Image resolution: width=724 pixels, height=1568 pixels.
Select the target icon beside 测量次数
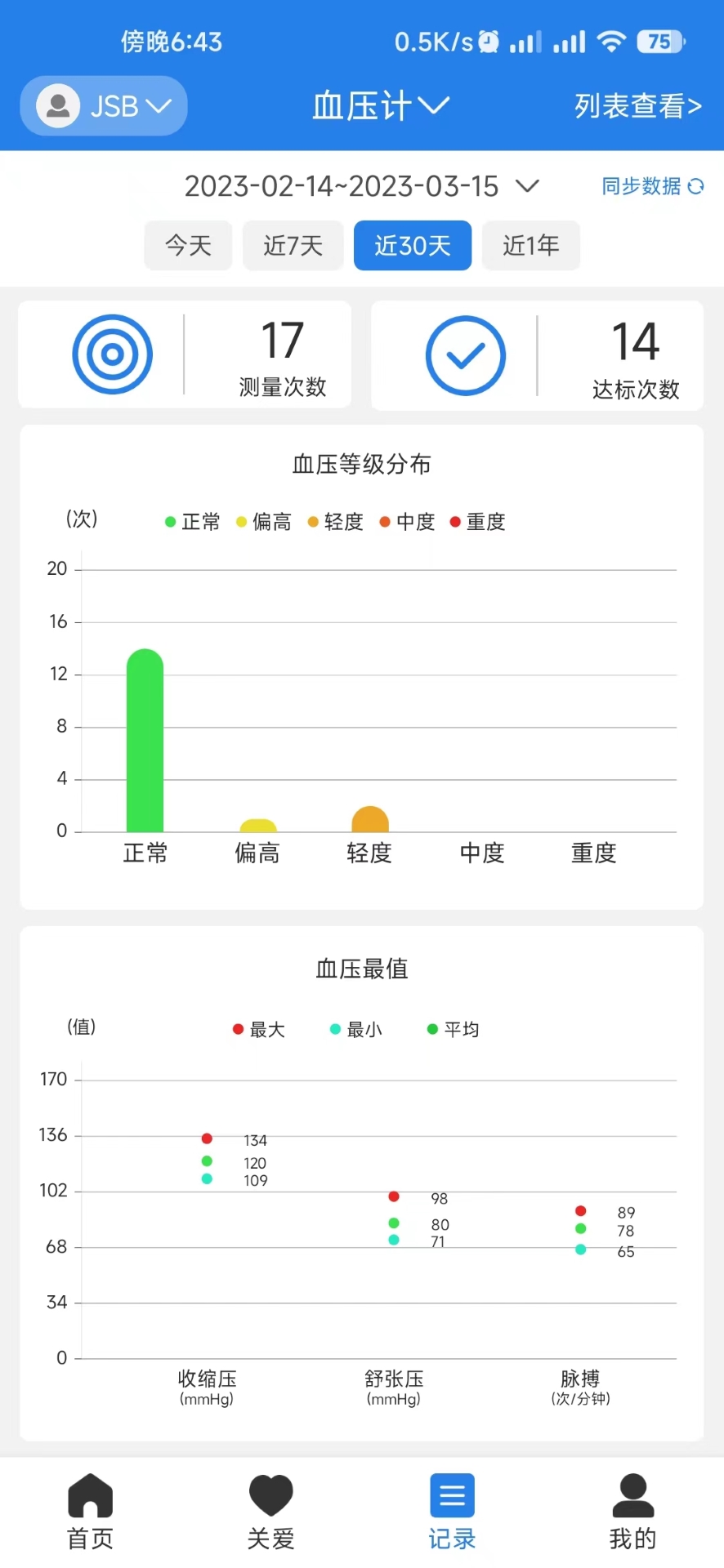(x=112, y=354)
